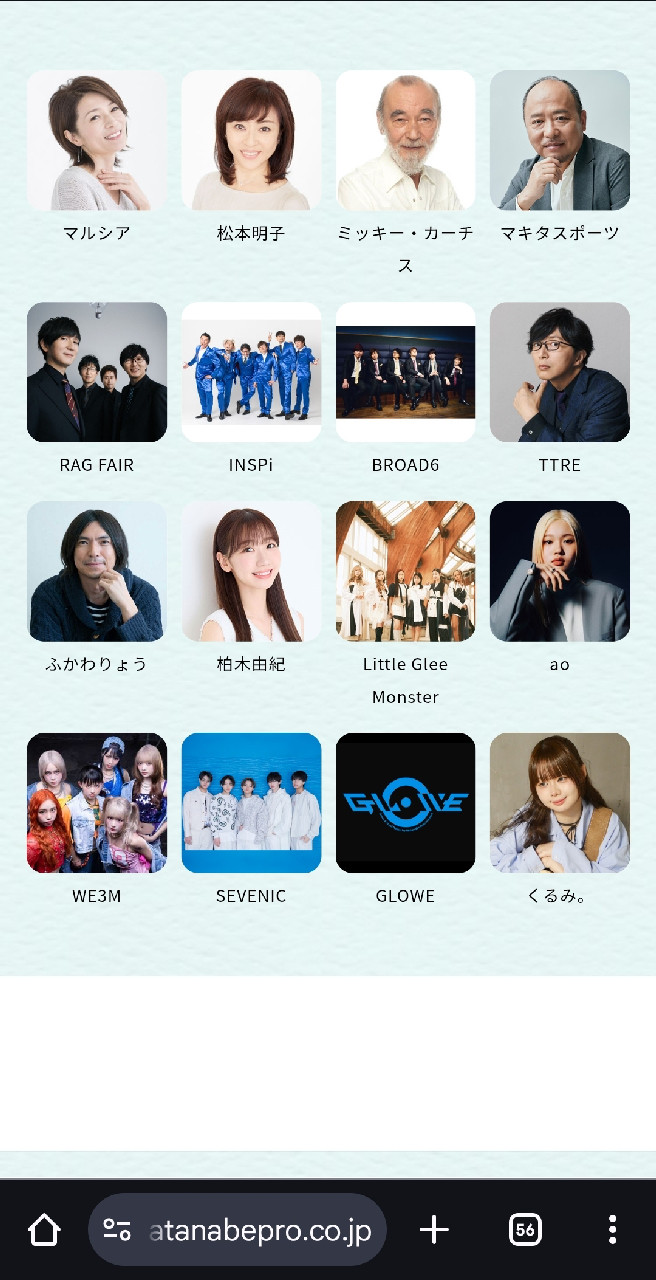The height and width of the screenshot is (1280, 656).
Task: Open マルシア's artist profile
Action: [97, 140]
